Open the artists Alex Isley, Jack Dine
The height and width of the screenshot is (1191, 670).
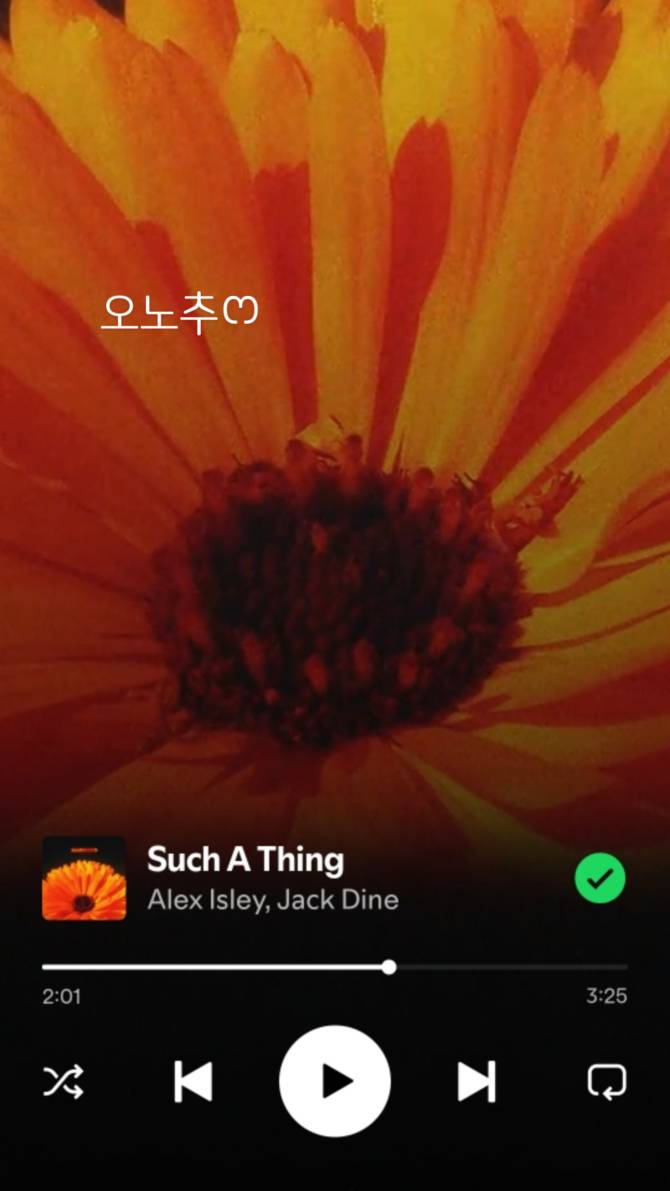click(x=272, y=900)
